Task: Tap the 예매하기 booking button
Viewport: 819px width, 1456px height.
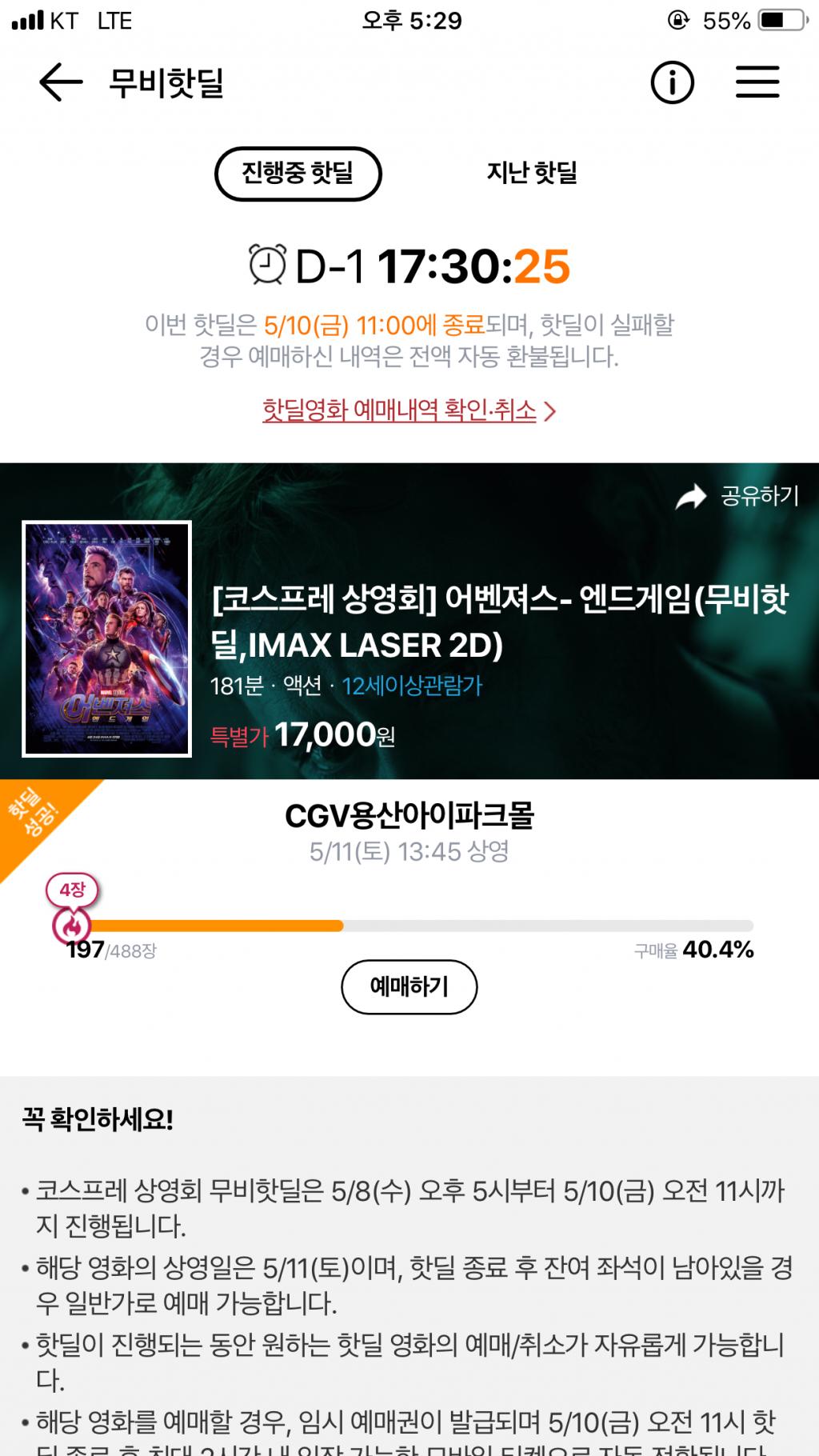Action: pos(409,986)
